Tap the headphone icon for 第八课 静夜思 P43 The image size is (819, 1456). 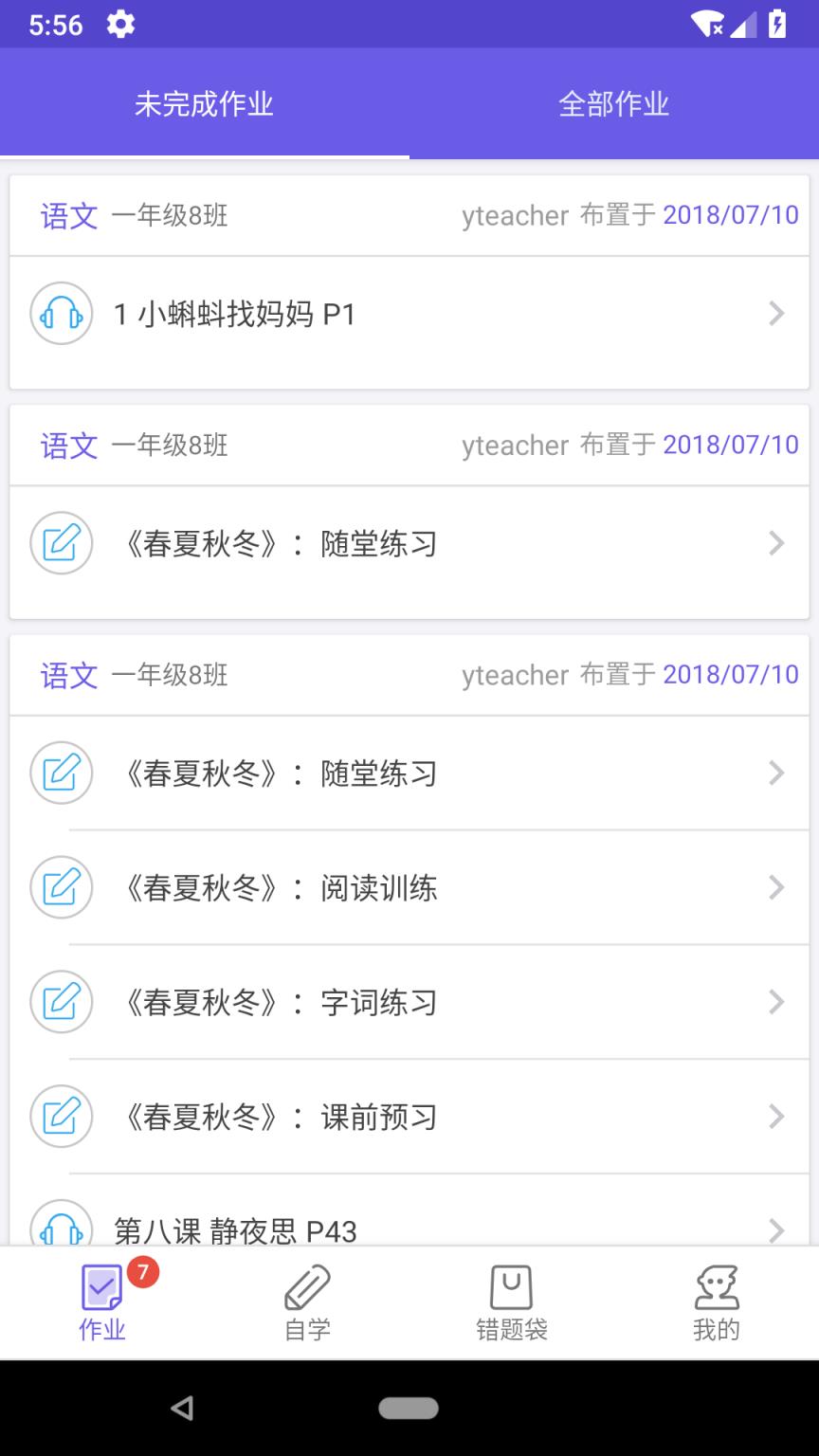coord(61,1228)
